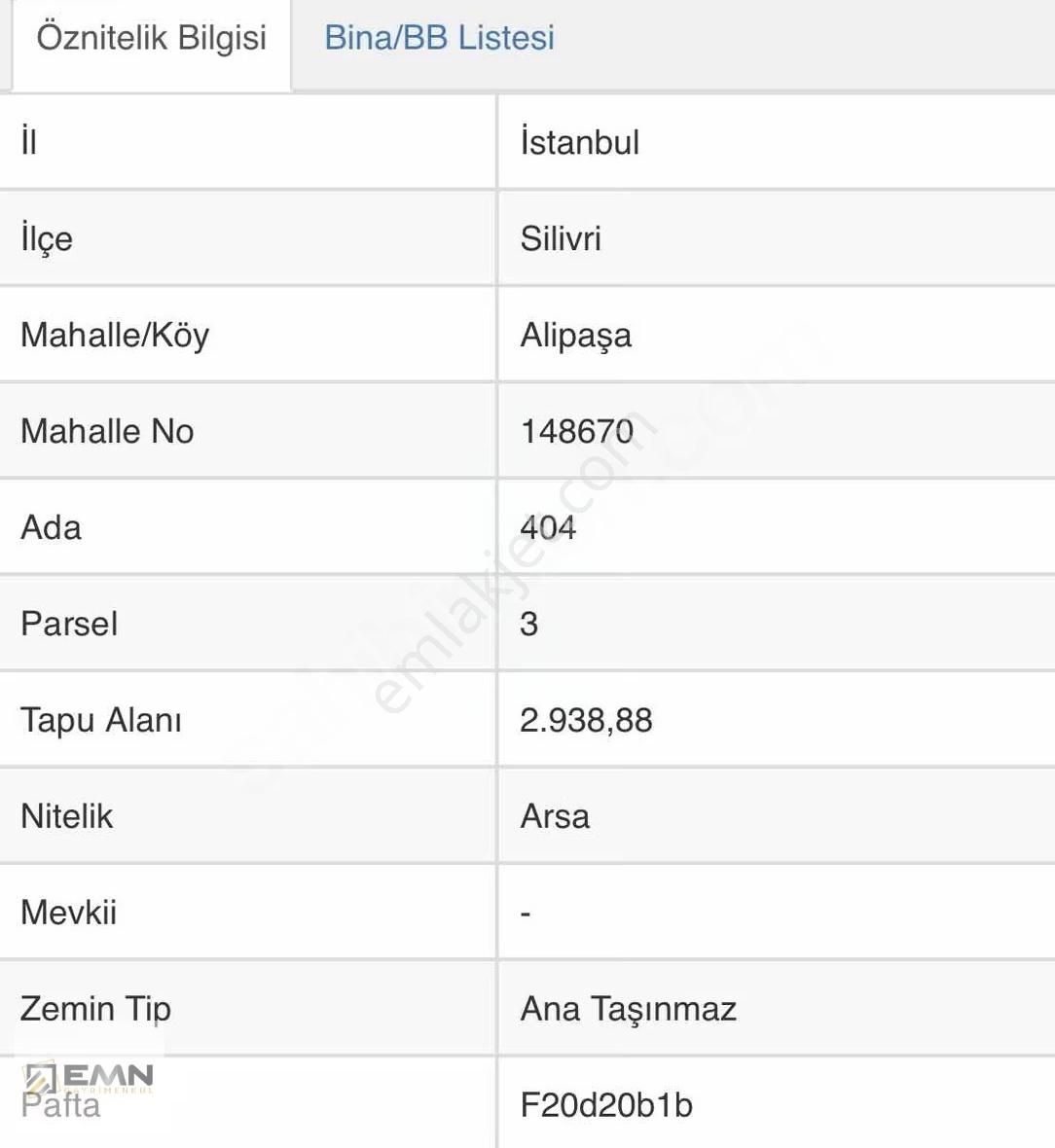Select the Ana Taşınmaz zemin type
The height and width of the screenshot is (1148, 1055).
629,1009
